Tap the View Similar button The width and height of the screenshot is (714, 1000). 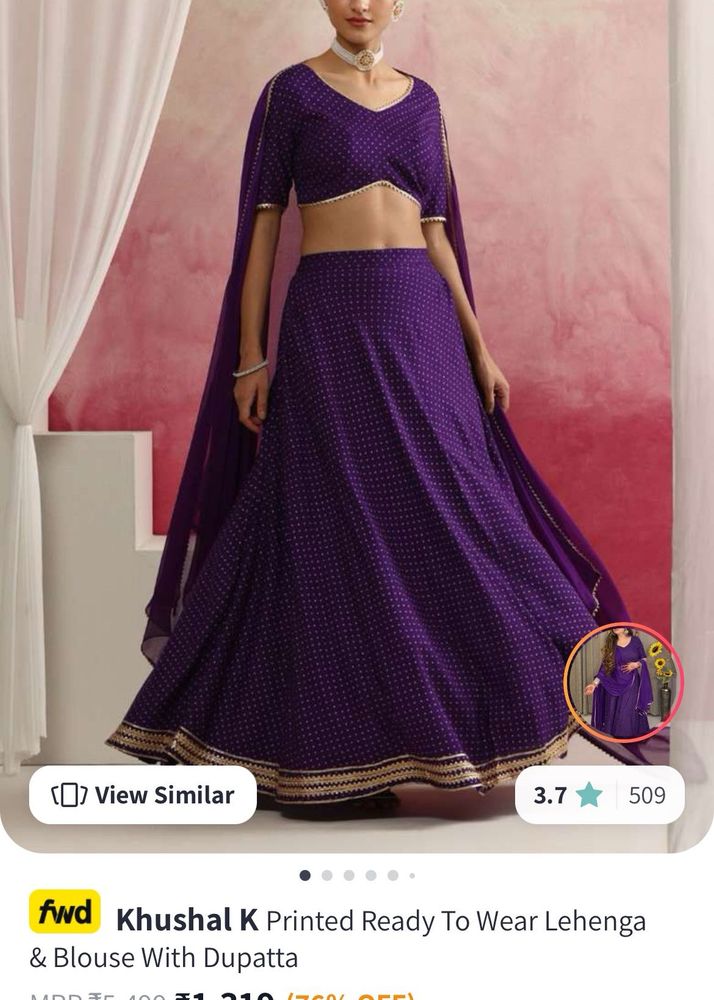[x=143, y=795]
